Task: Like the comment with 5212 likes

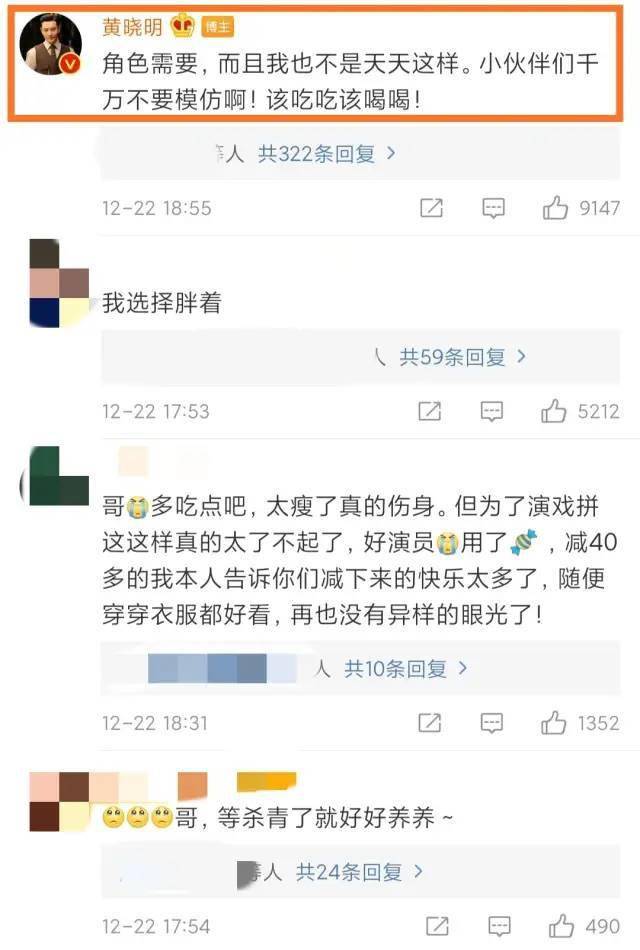Action: (554, 411)
